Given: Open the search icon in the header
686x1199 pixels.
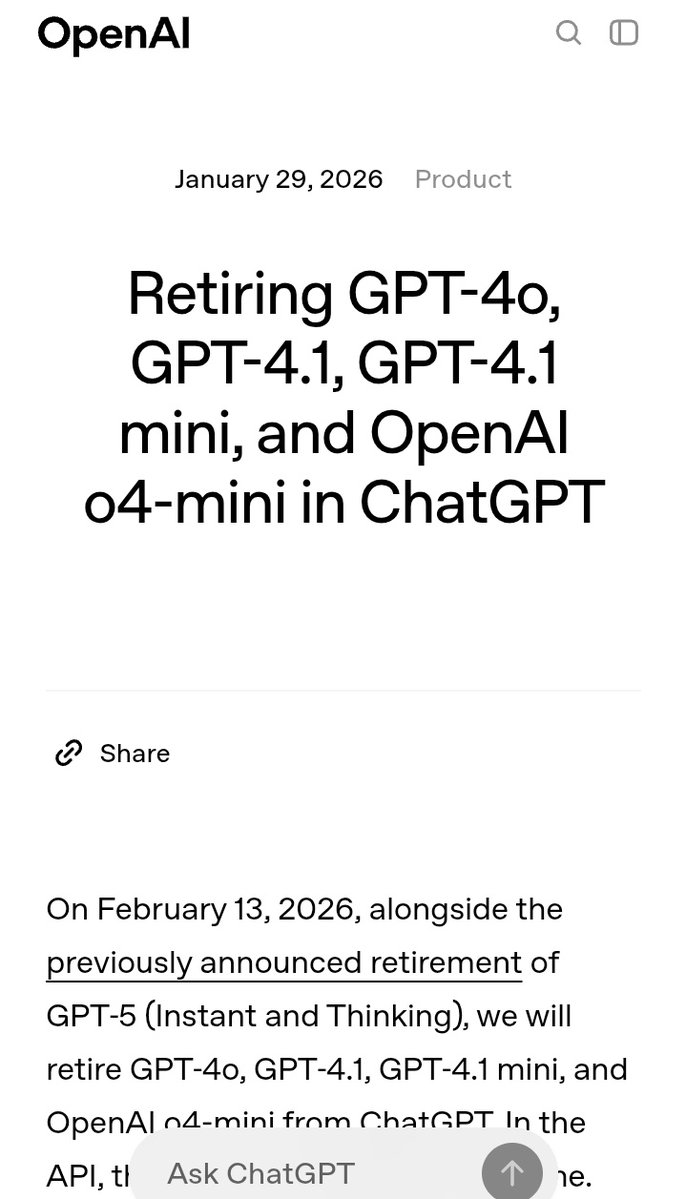Looking at the screenshot, I should pyautogui.click(x=568, y=34).
